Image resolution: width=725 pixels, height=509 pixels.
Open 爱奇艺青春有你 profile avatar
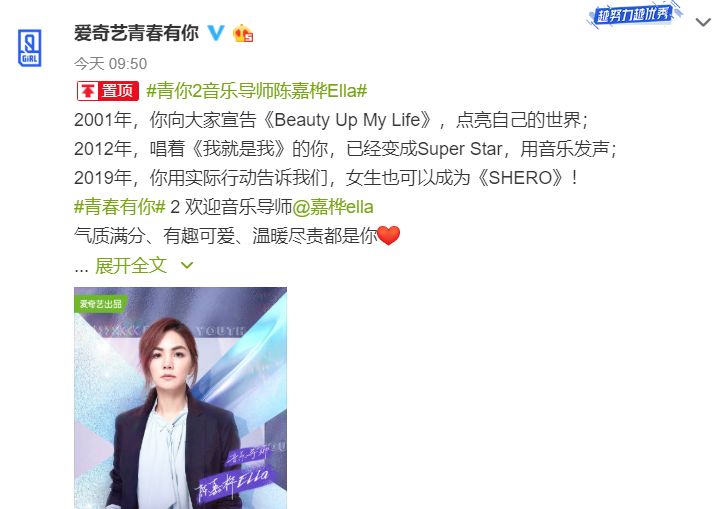30,48
